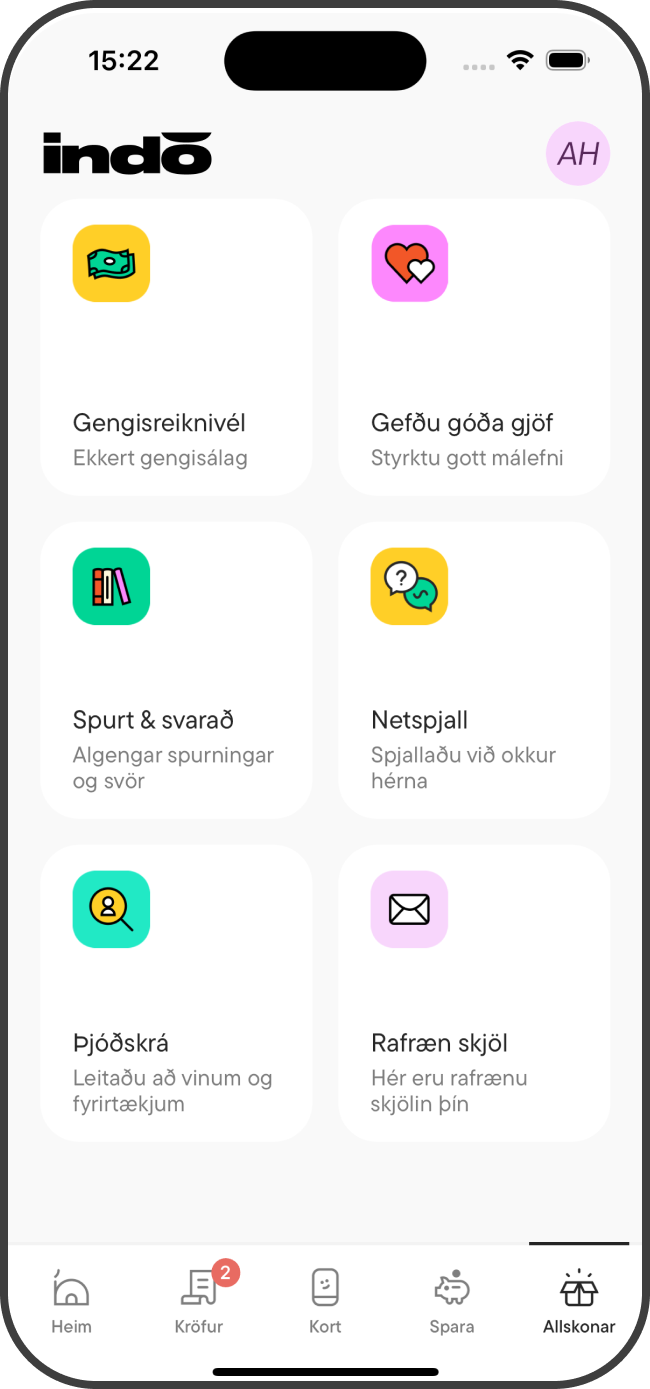650x1389 pixels.
Task: Open Rafræn skjöl electronic documents
Action: click(474, 993)
